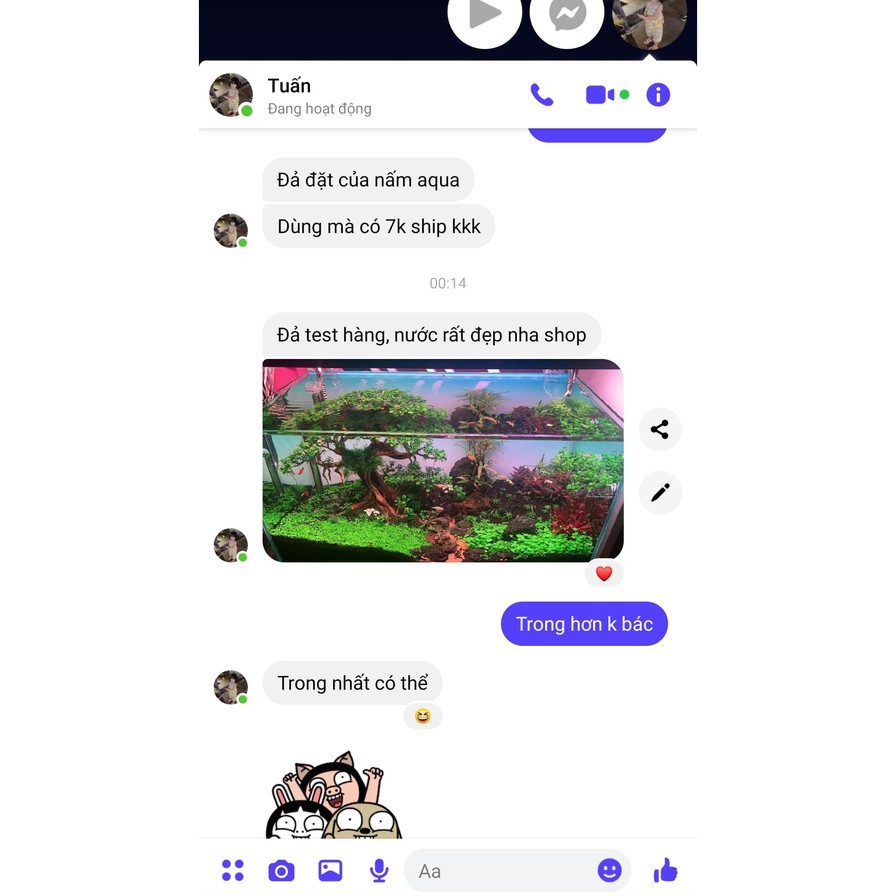Tap the play button chat head bubble

[485, 15]
